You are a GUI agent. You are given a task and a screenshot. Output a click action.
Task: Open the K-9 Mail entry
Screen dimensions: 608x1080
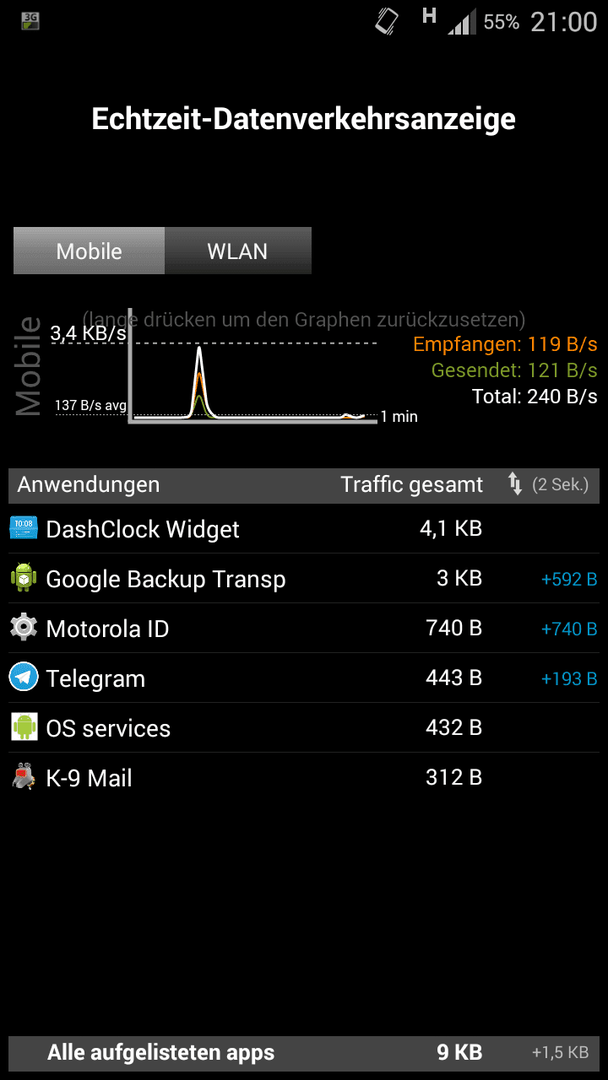coord(304,778)
